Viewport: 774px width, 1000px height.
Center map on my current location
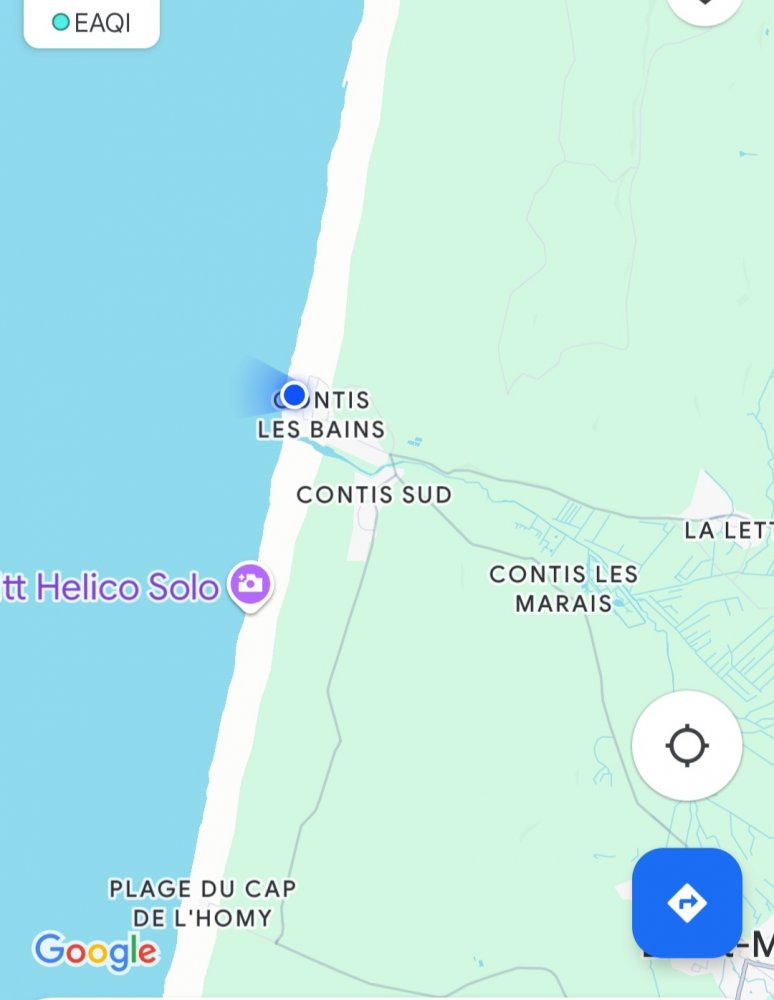coord(687,746)
